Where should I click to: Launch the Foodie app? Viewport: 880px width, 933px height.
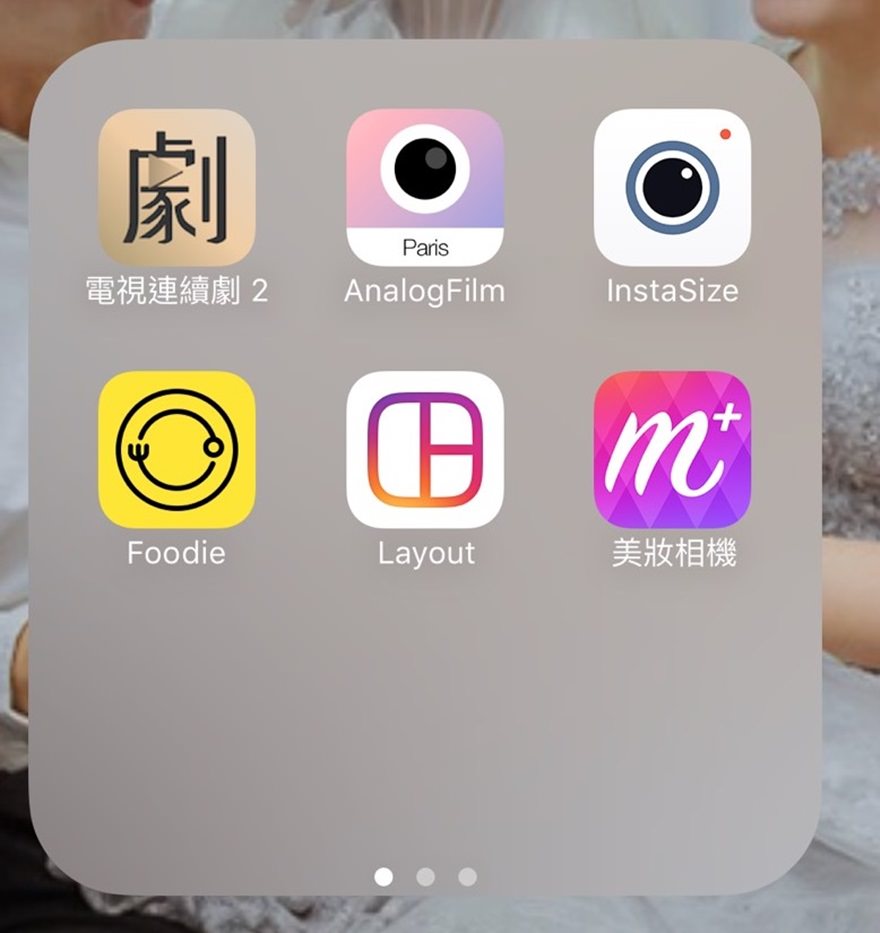click(x=177, y=450)
